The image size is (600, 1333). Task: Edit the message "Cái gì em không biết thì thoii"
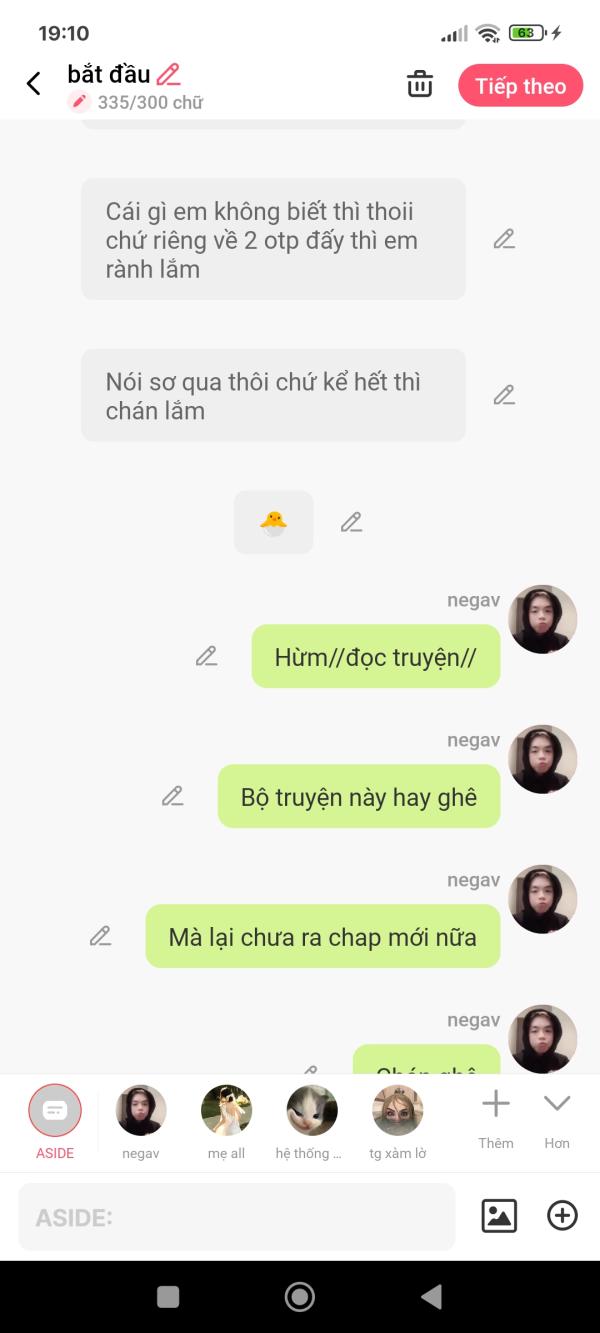(x=504, y=239)
